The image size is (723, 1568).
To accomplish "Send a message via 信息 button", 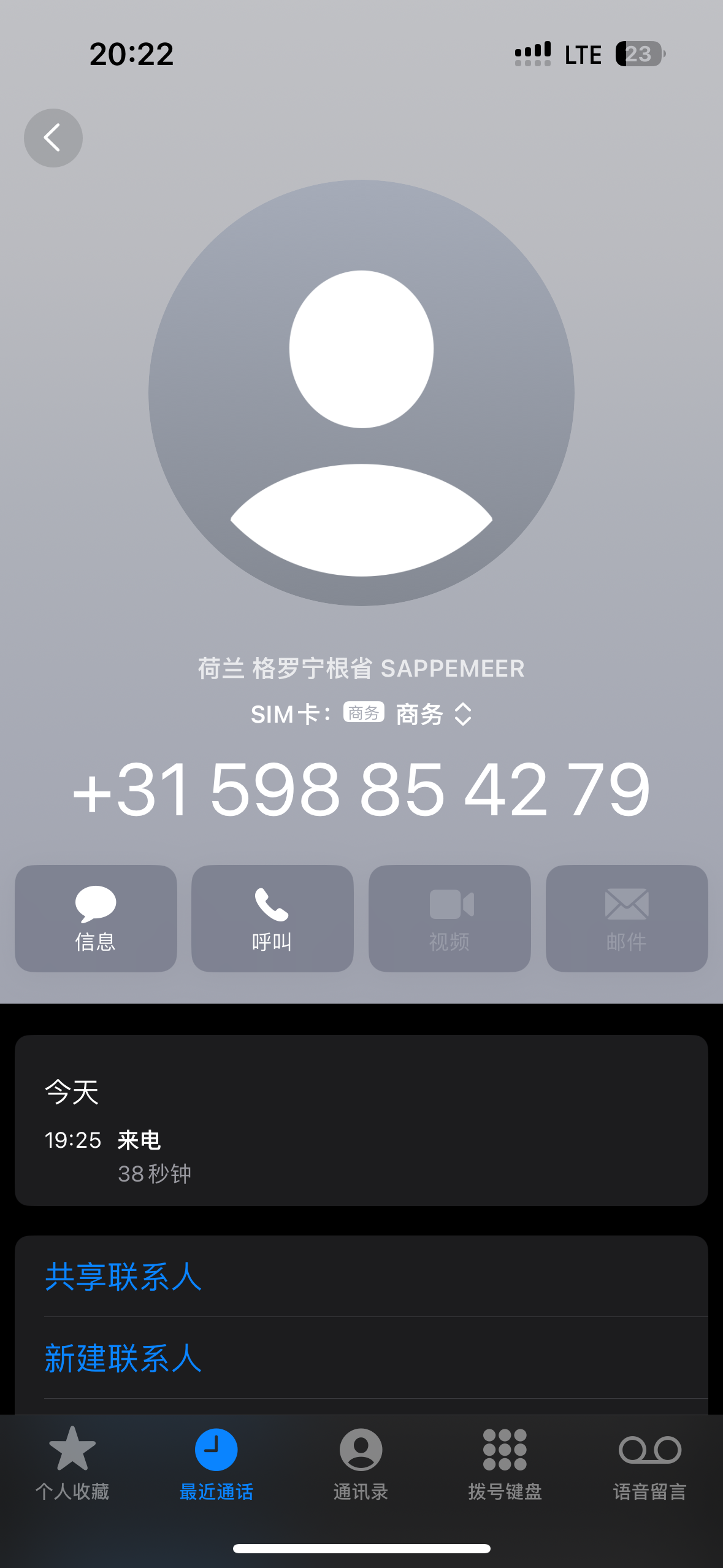I will [96, 918].
